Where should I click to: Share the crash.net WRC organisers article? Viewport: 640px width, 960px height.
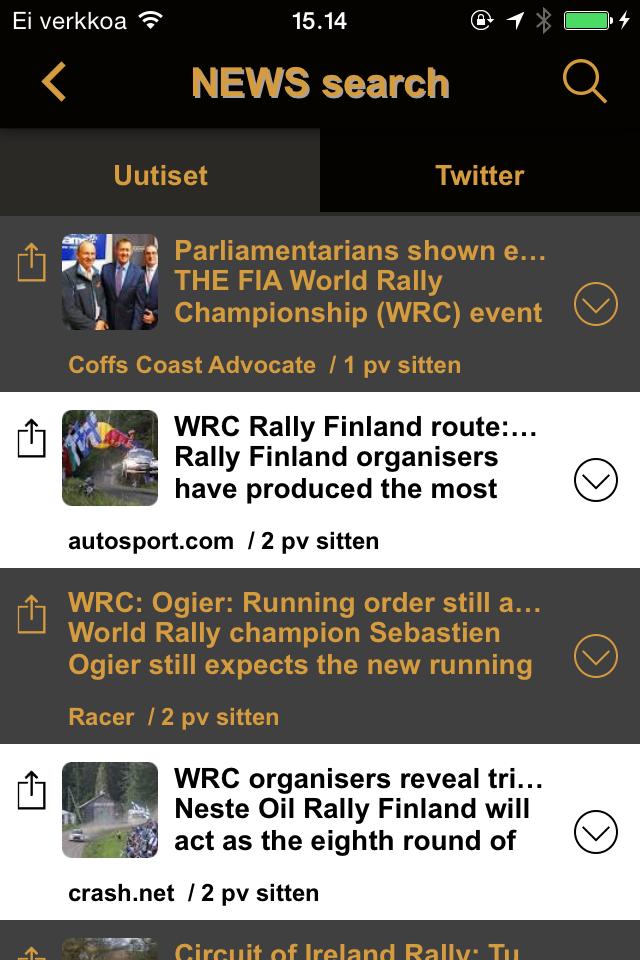(32, 790)
